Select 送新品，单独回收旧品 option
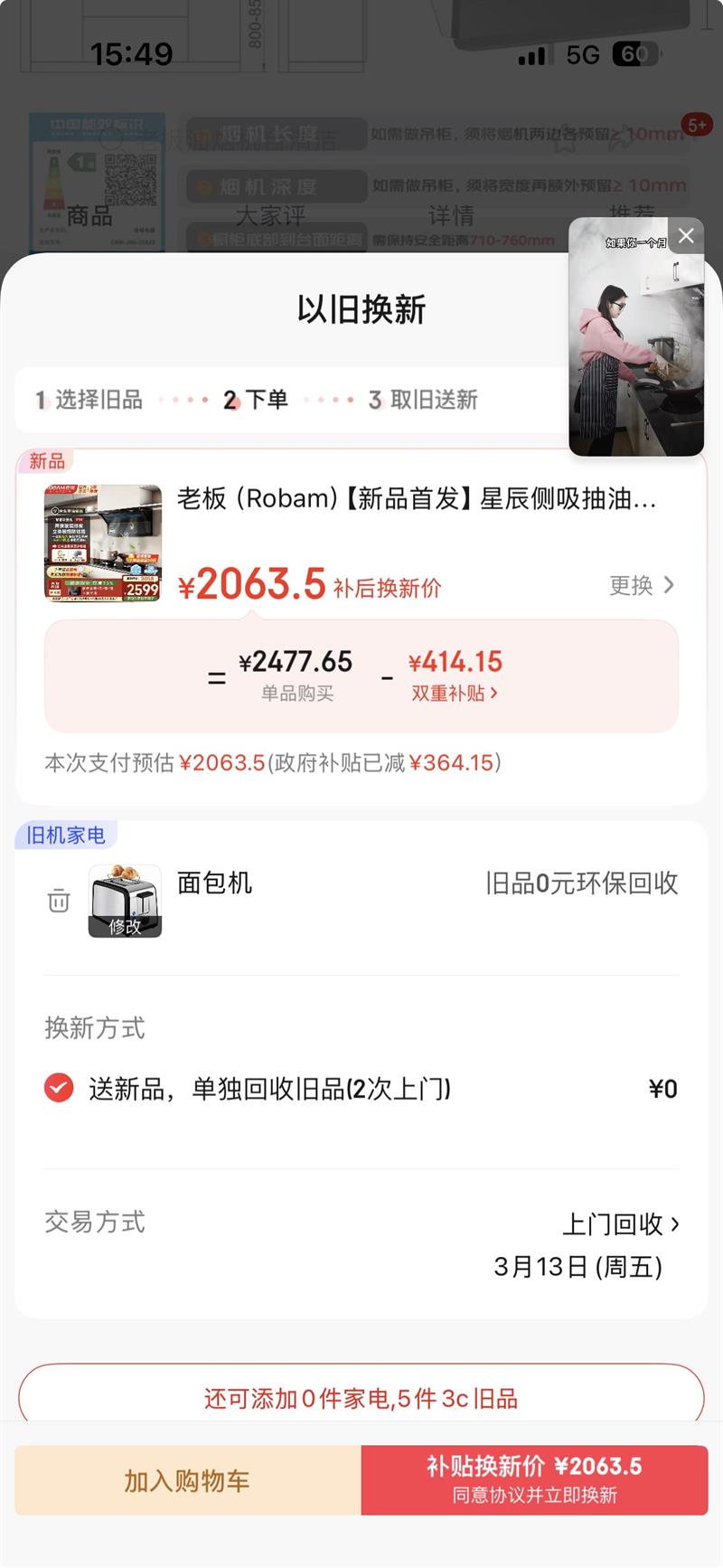Image resolution: width=723 pixels, height=1568 pixels. click(60, 1088)
